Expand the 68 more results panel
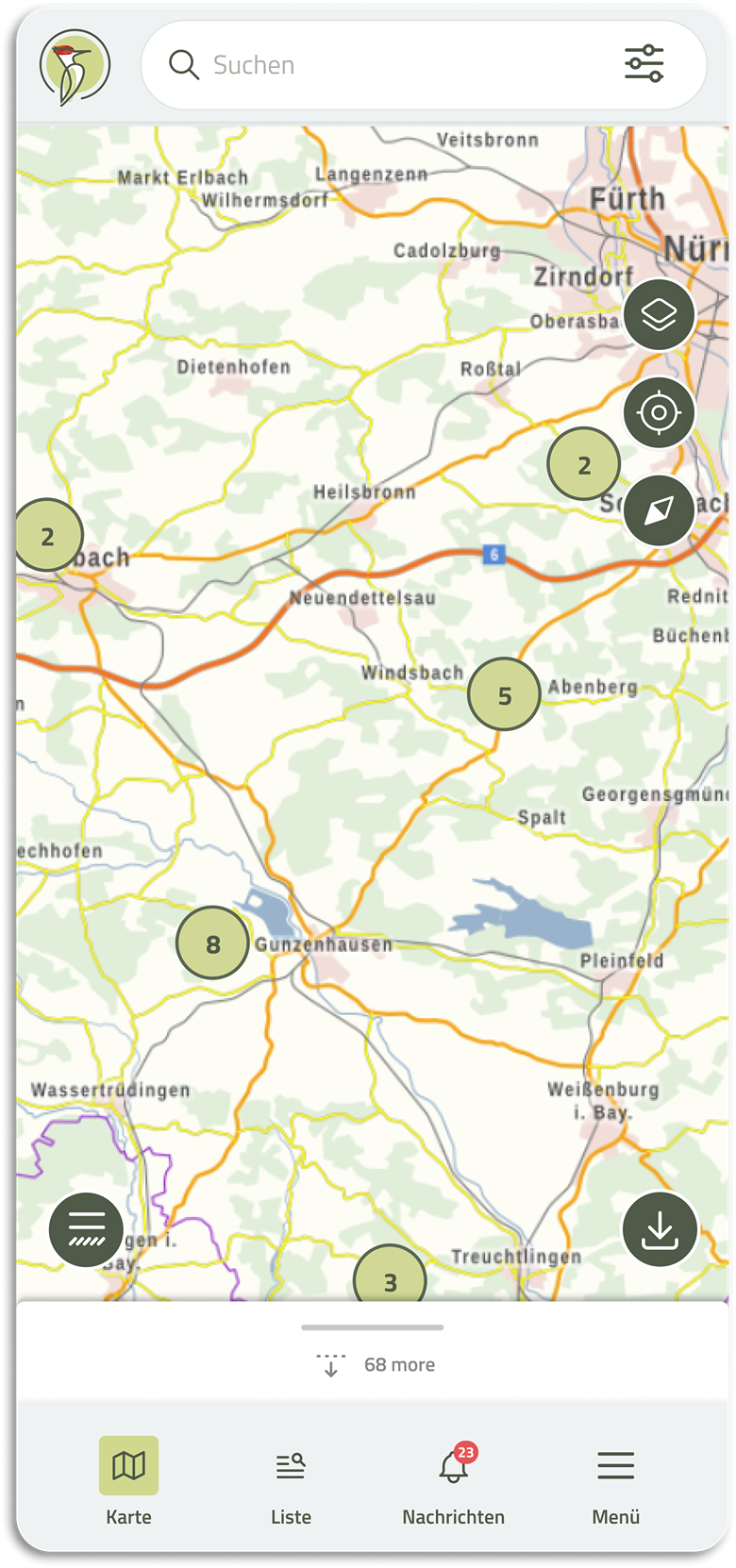The height and width of the screenshot is (1568, 736). point(373,1364)
